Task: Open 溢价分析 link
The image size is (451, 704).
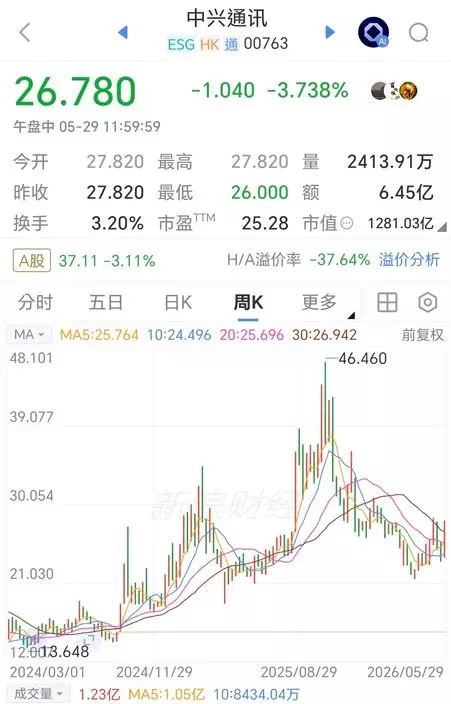Action: point(409,260)
